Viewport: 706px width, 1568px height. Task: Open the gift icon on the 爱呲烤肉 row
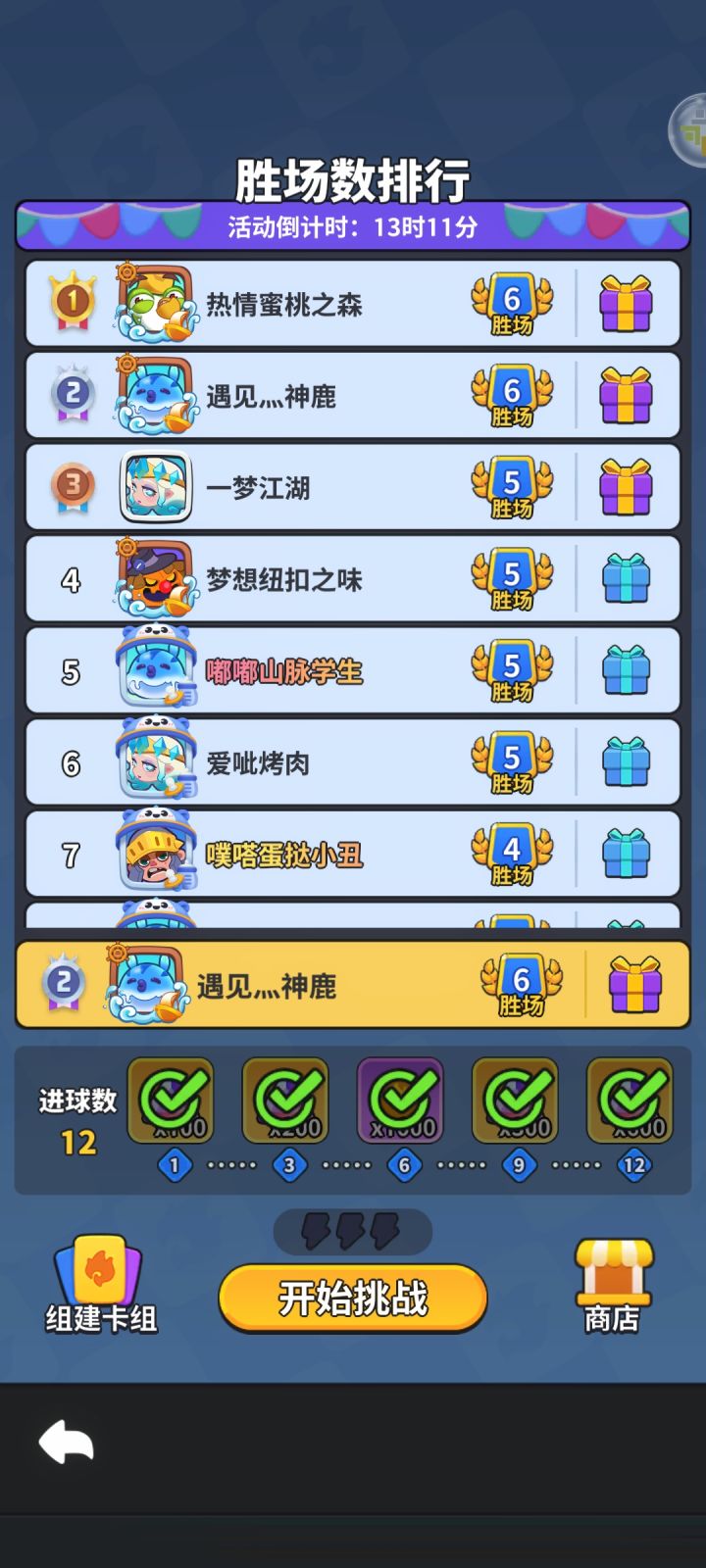tap(629, 760)
